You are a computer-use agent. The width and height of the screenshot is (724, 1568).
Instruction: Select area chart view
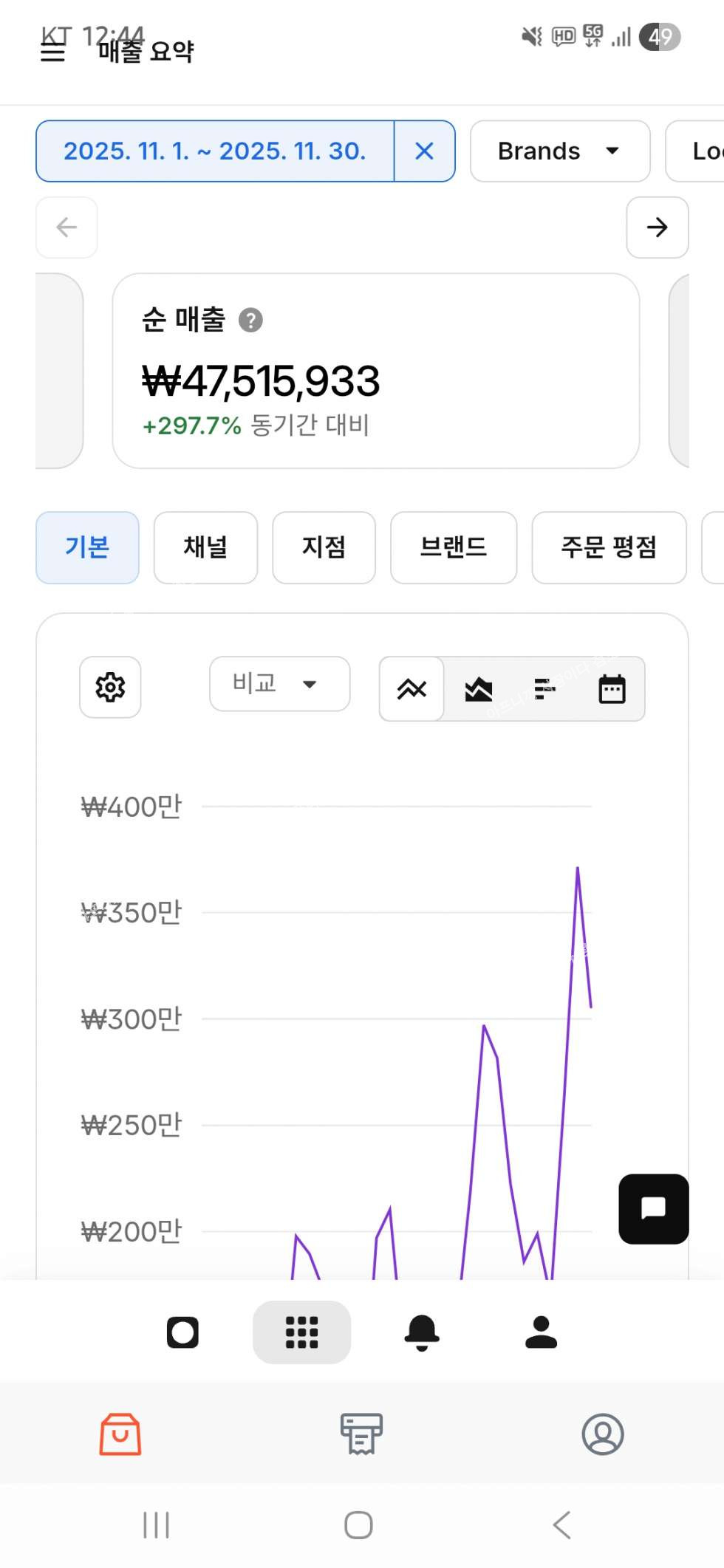(478, 689)
